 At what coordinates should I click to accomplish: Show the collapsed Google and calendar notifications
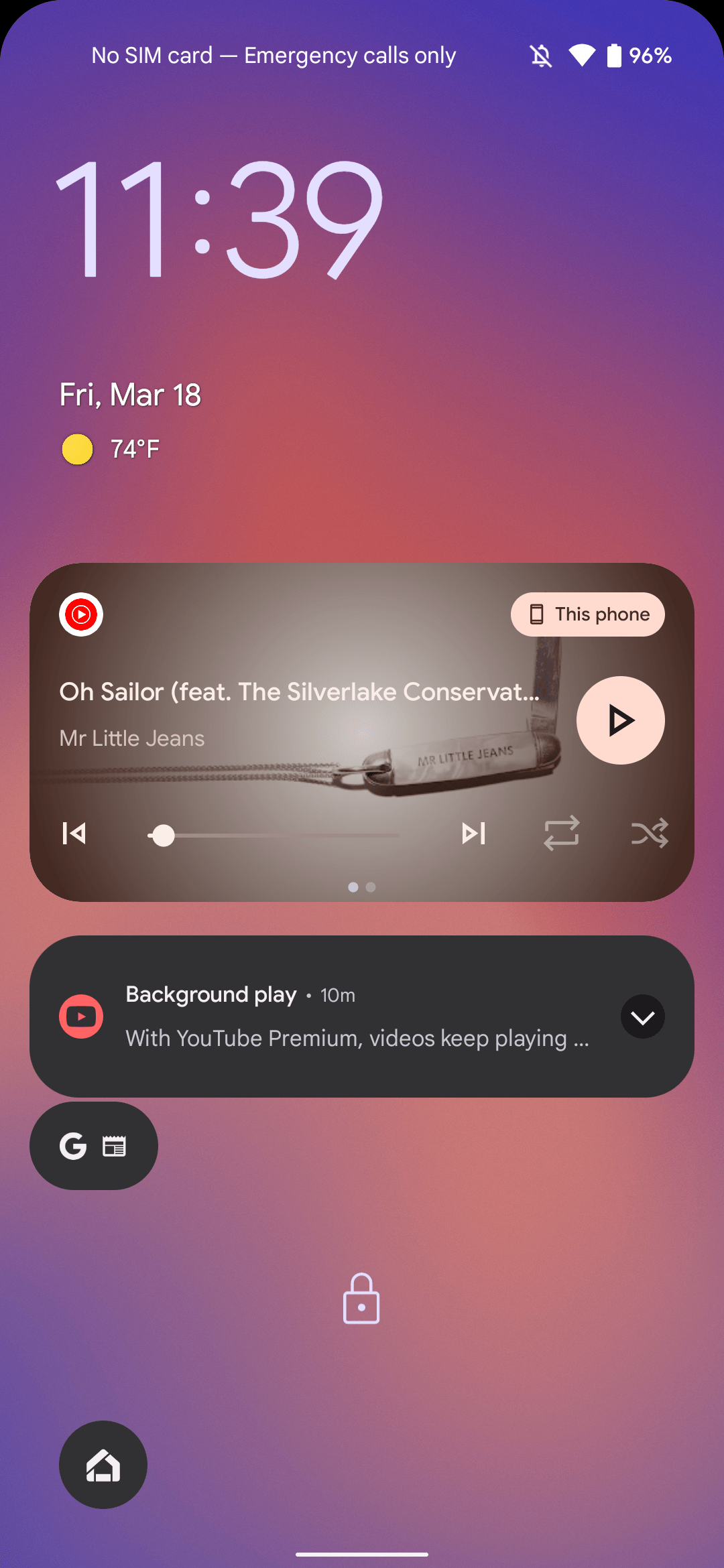pyautogui.click(x=94, y=1146)
